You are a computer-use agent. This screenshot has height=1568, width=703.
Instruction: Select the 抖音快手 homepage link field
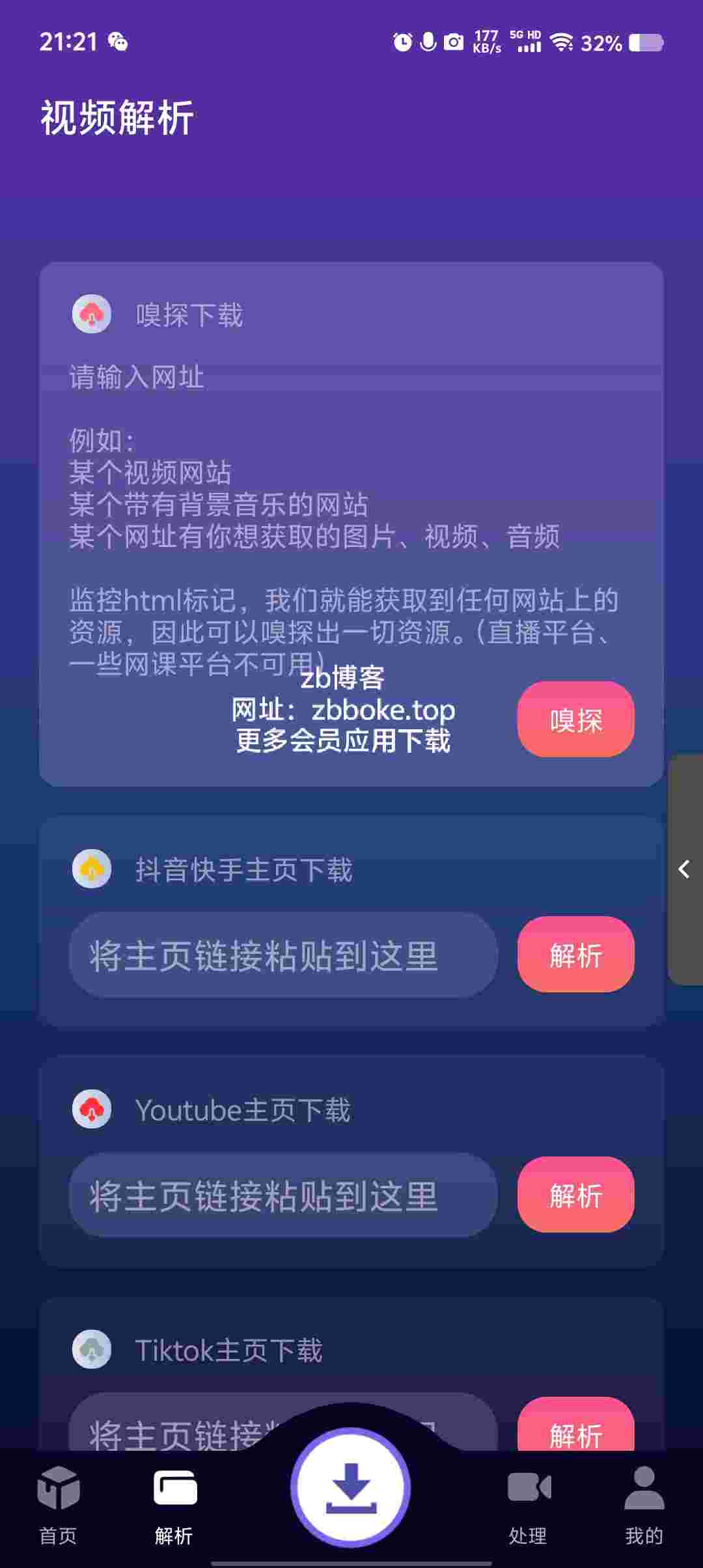click(283, 955)
